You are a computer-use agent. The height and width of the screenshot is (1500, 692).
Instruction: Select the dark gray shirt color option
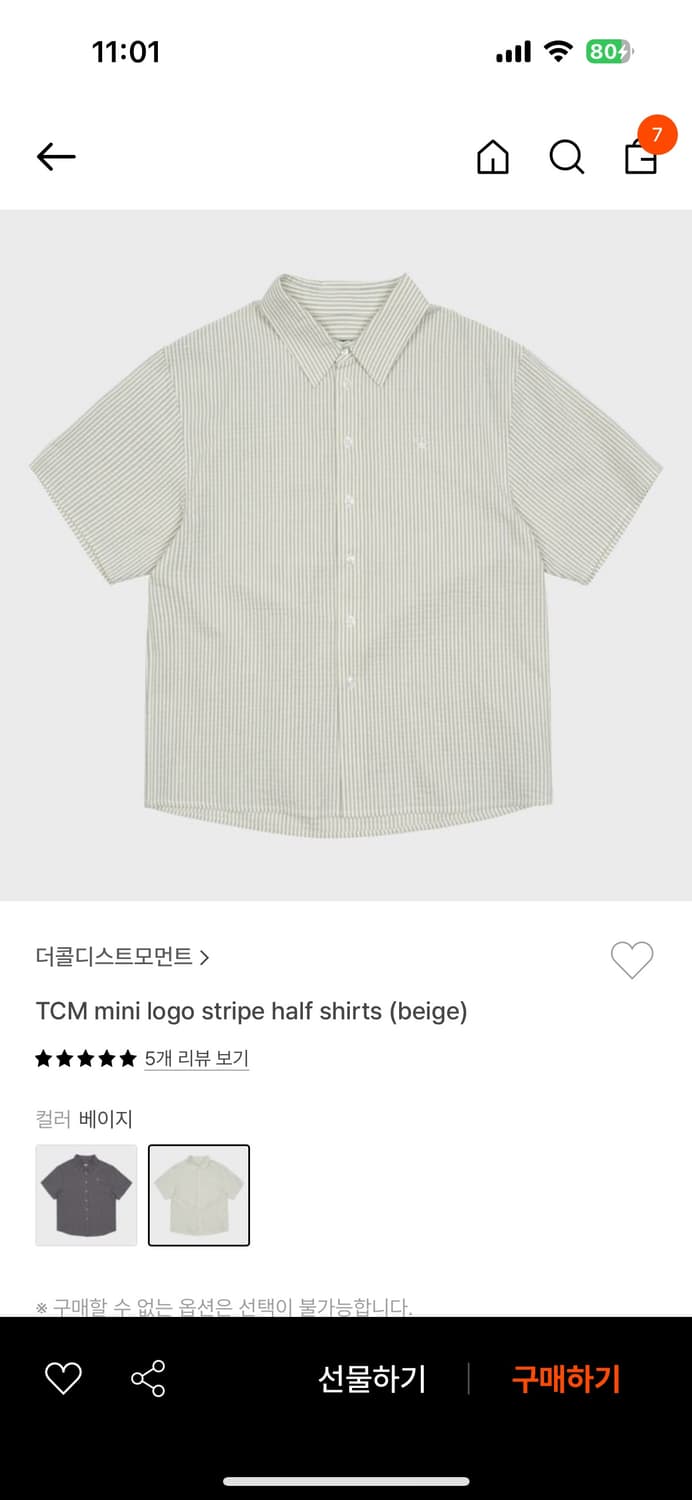click(x=86, y=1195)
